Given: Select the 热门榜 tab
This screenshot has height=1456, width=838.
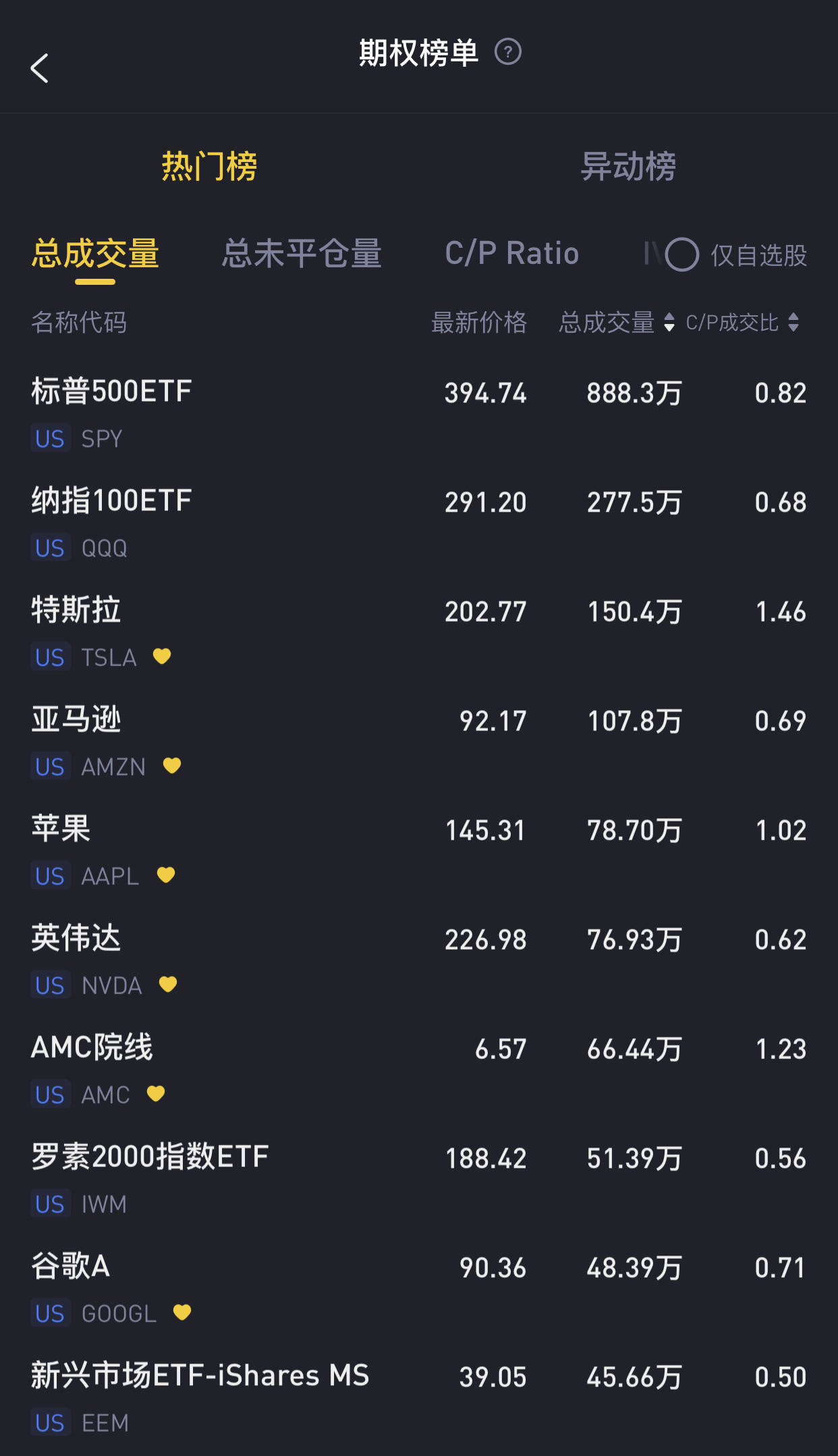Looking at the screenshot, I should click(209, 166).
